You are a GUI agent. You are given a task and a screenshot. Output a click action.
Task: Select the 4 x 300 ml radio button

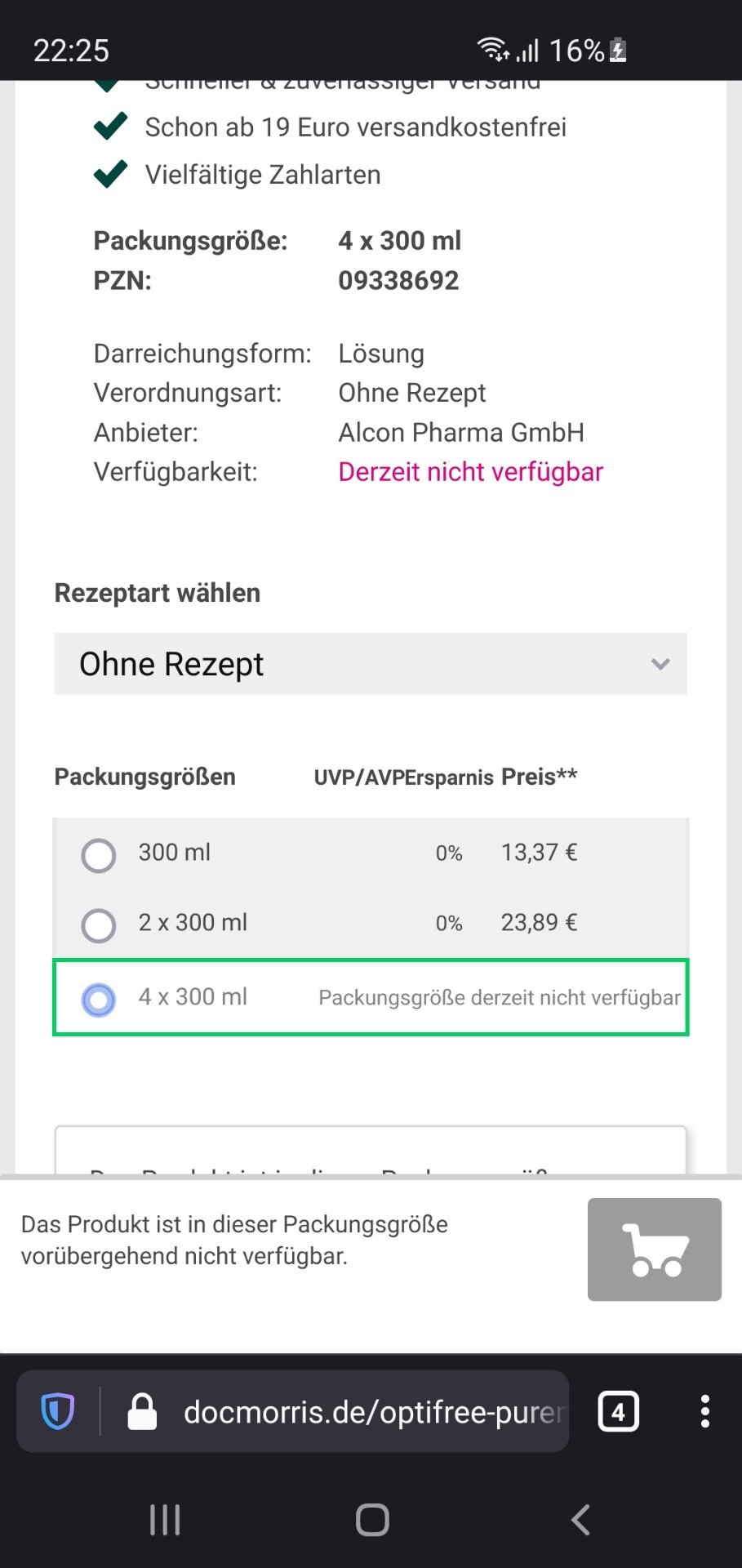click(99, 1000)
